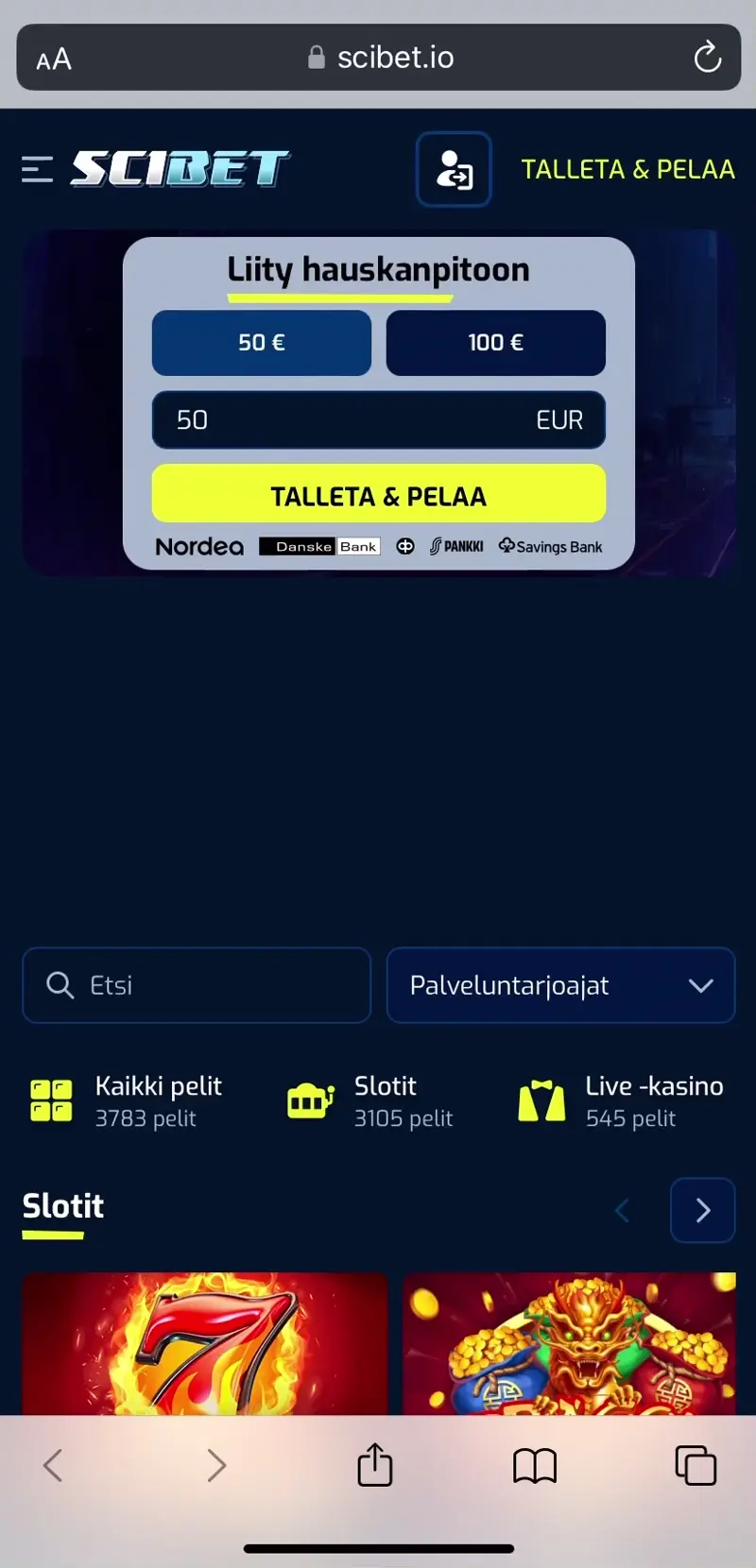Viewport: 756px width, 1568px height.
Task: Open Live -kasino via the dealer vest icon
Action: coord(541,1100)
